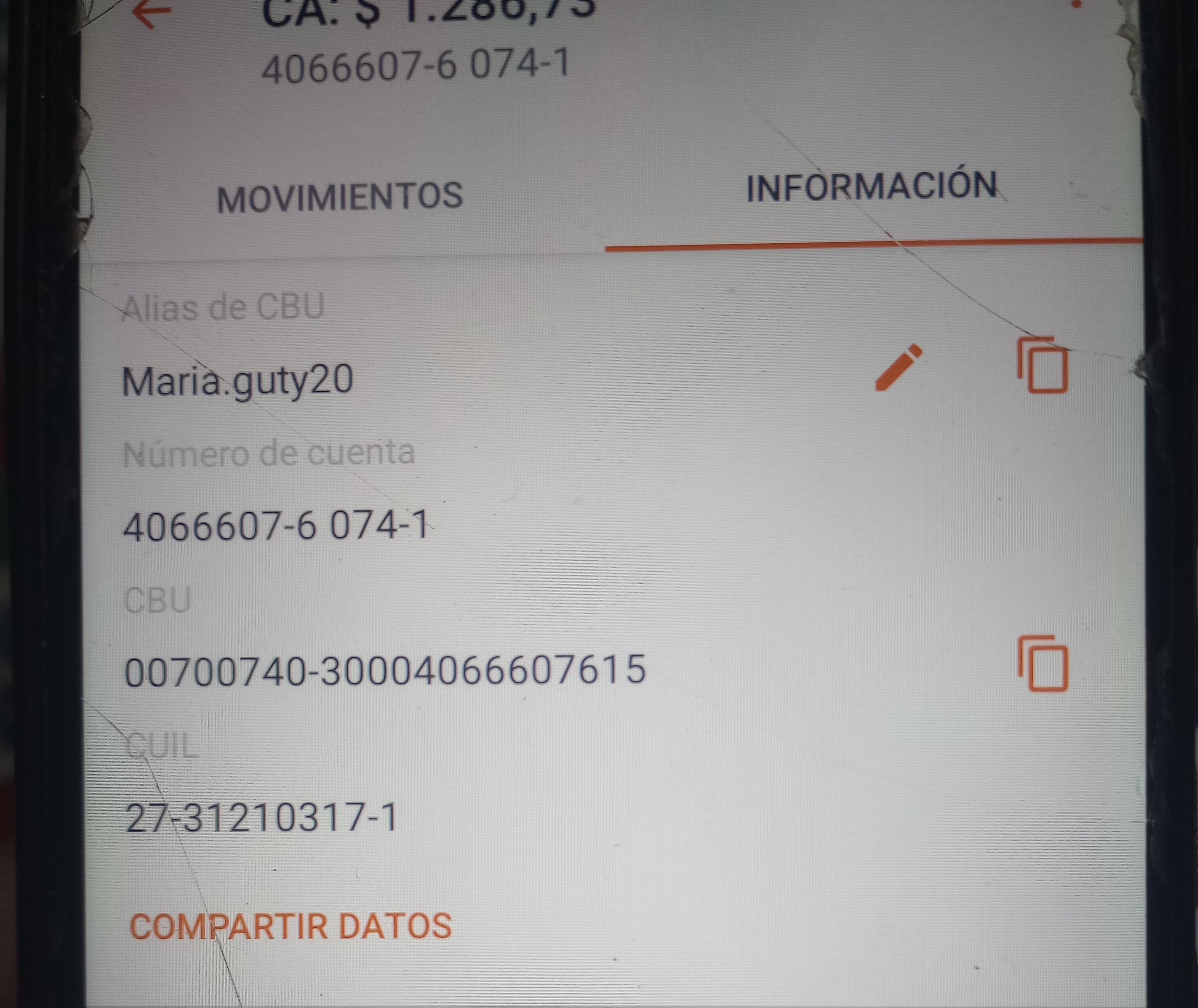Viewport: 1198px width, 1008px height.
Task: Edit the CBU alias with the pencil
Action: 898,367
